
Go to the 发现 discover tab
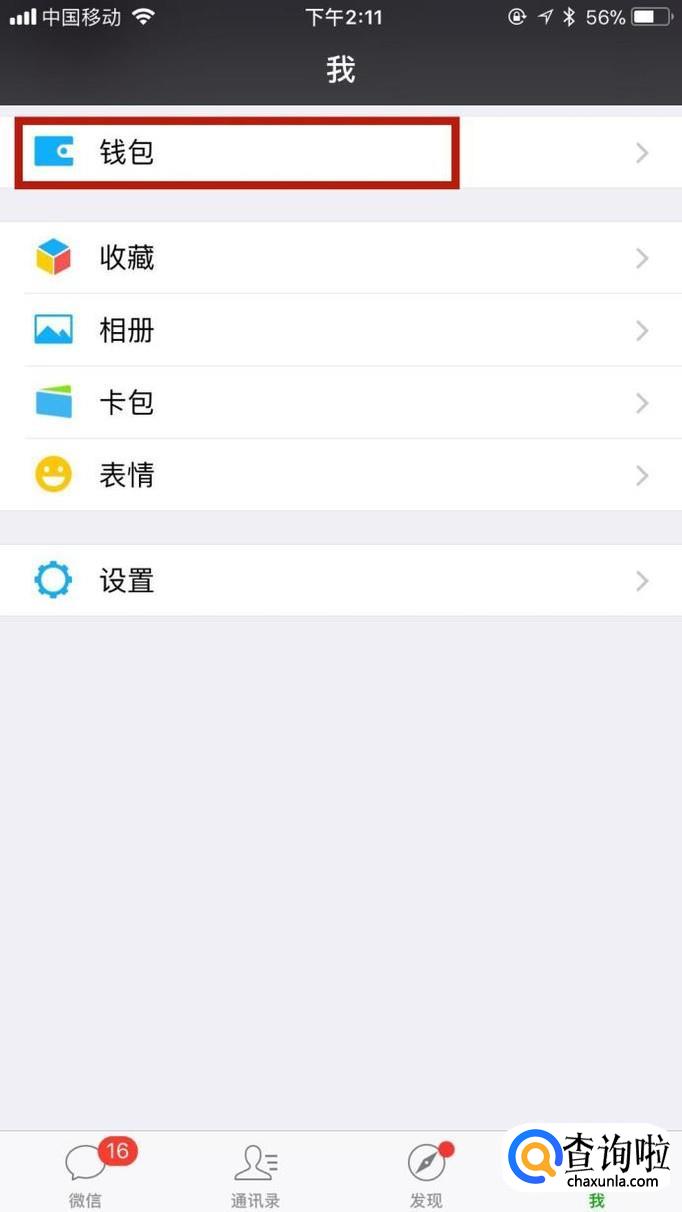426,1172
